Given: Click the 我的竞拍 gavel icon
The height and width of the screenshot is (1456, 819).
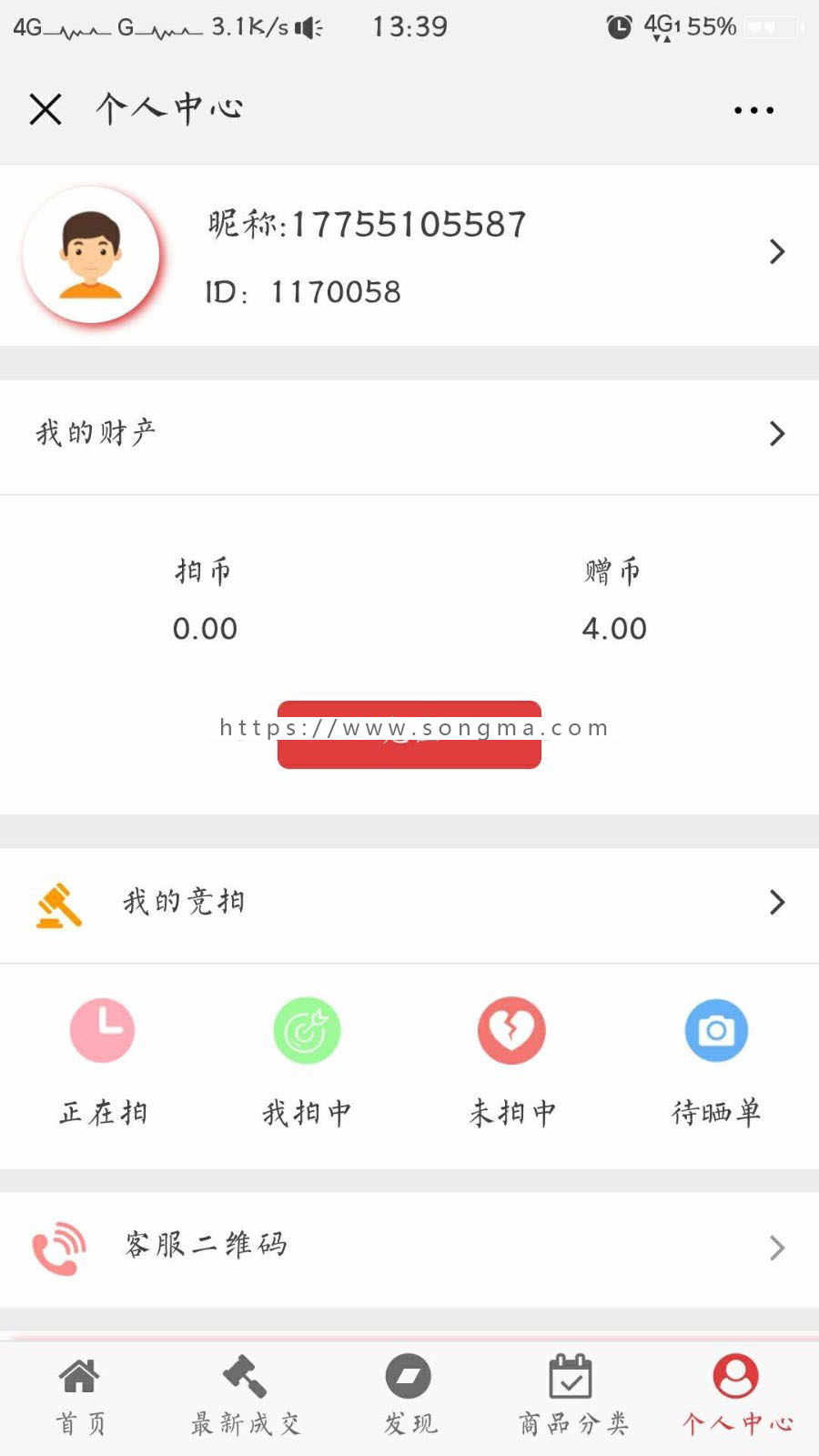Looking at the screenshot, I should [57, 901].
